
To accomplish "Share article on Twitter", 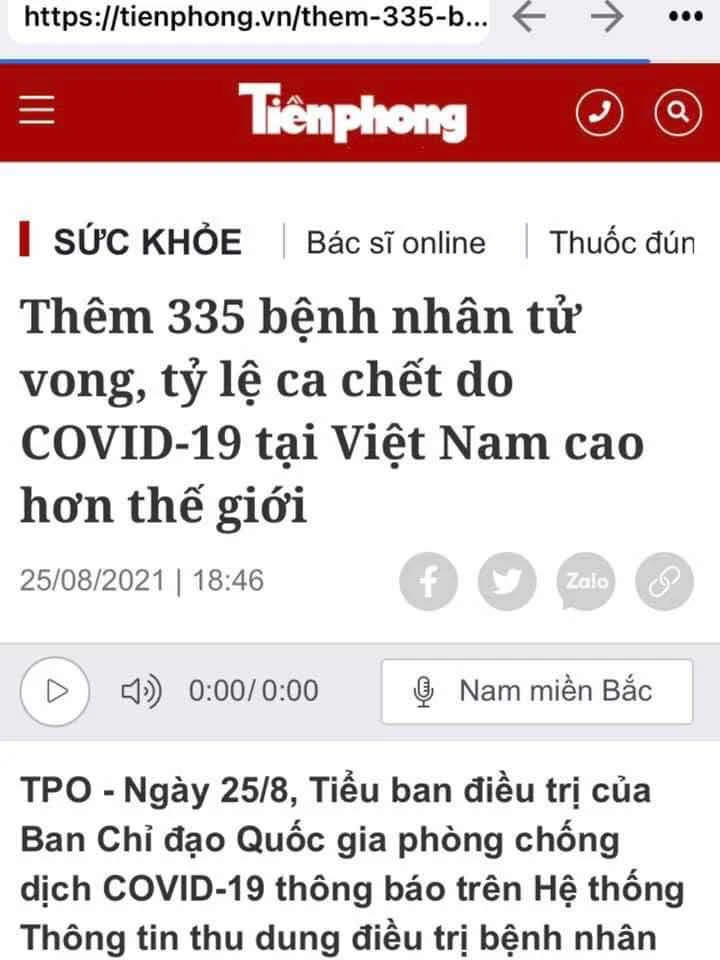I will pos(507,581).
